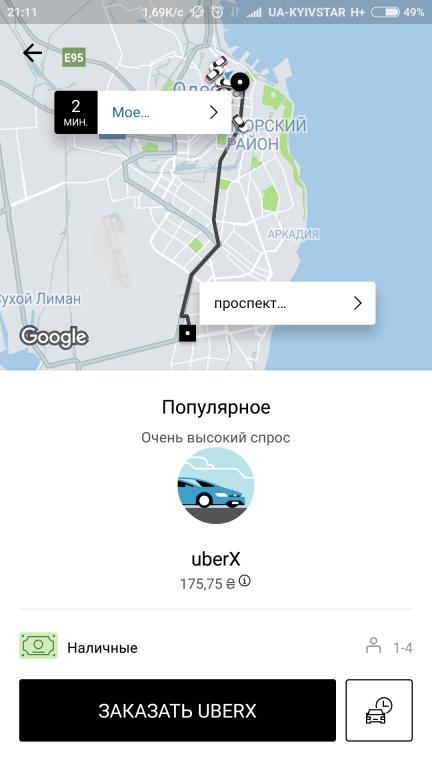Change the destination "проспект..."
Image resolution: width=432 pixels, height=768 pixels.
point(288,303)
